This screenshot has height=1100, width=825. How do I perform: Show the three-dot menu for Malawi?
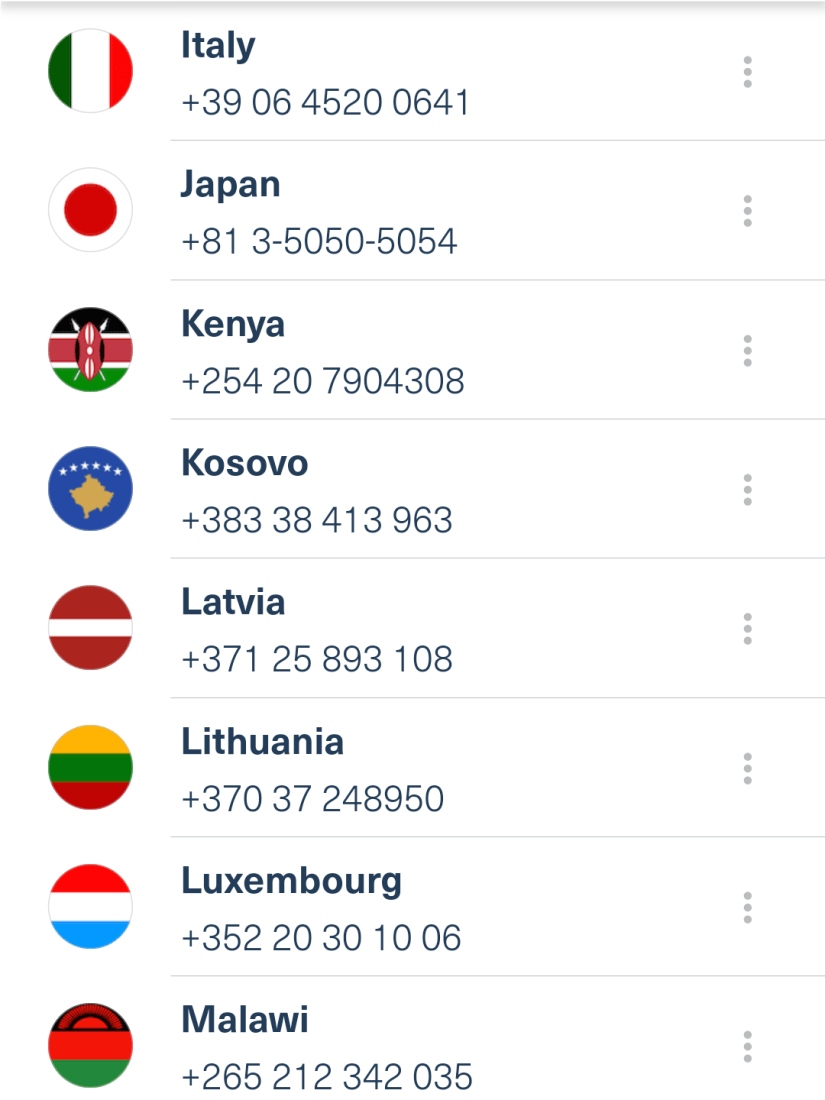pos(747,1047)
